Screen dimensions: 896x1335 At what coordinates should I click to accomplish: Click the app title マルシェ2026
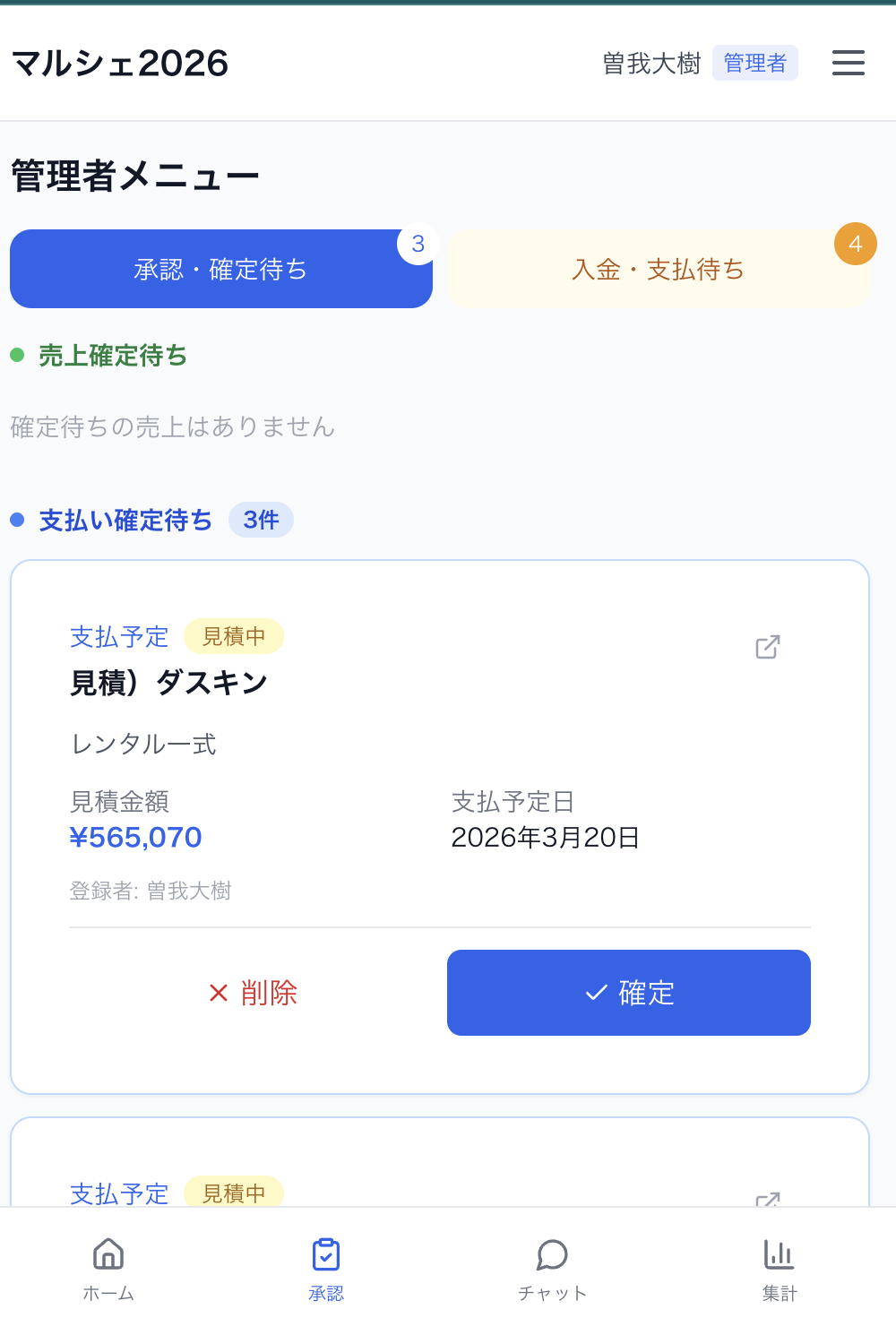(x=118, y=63)
